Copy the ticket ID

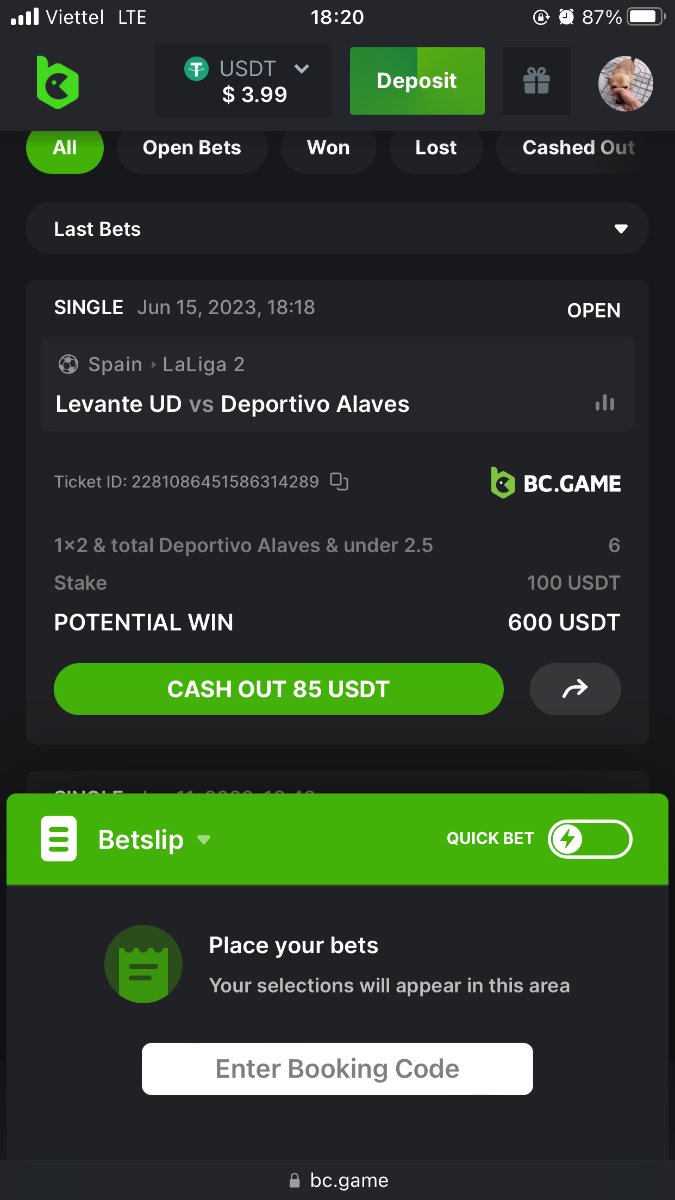[340, 482]
